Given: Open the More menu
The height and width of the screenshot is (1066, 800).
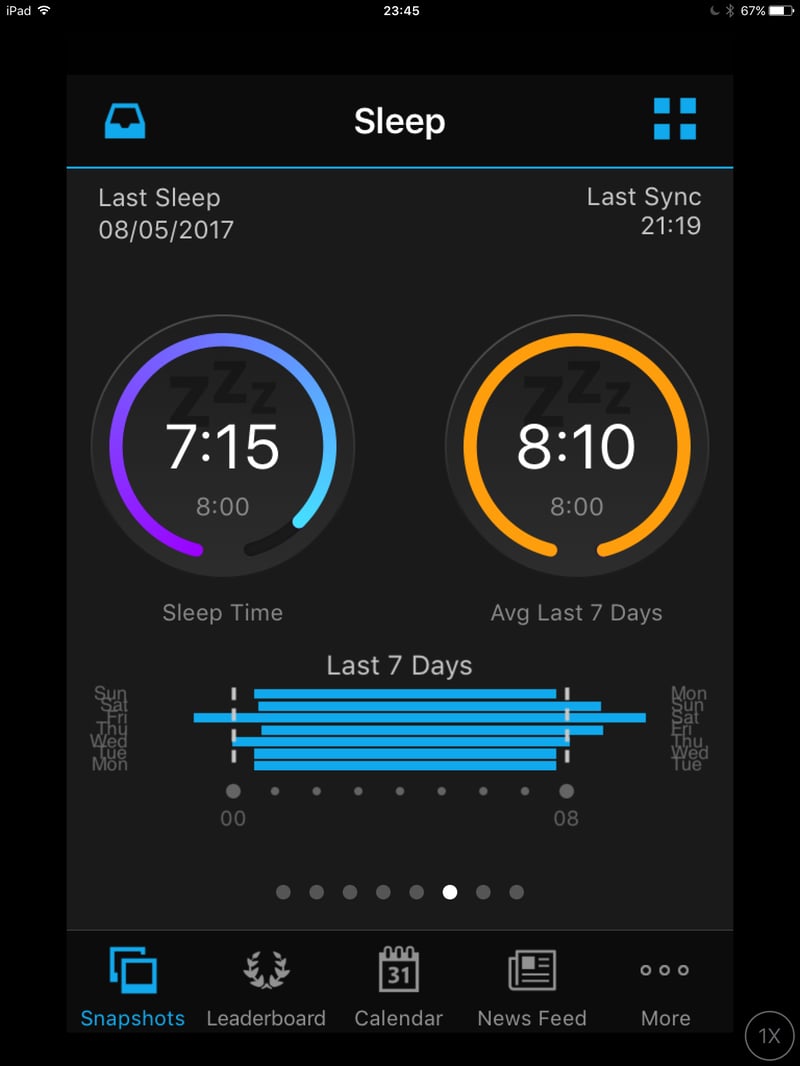Looking at the screenshot, I should [664, 1018].
